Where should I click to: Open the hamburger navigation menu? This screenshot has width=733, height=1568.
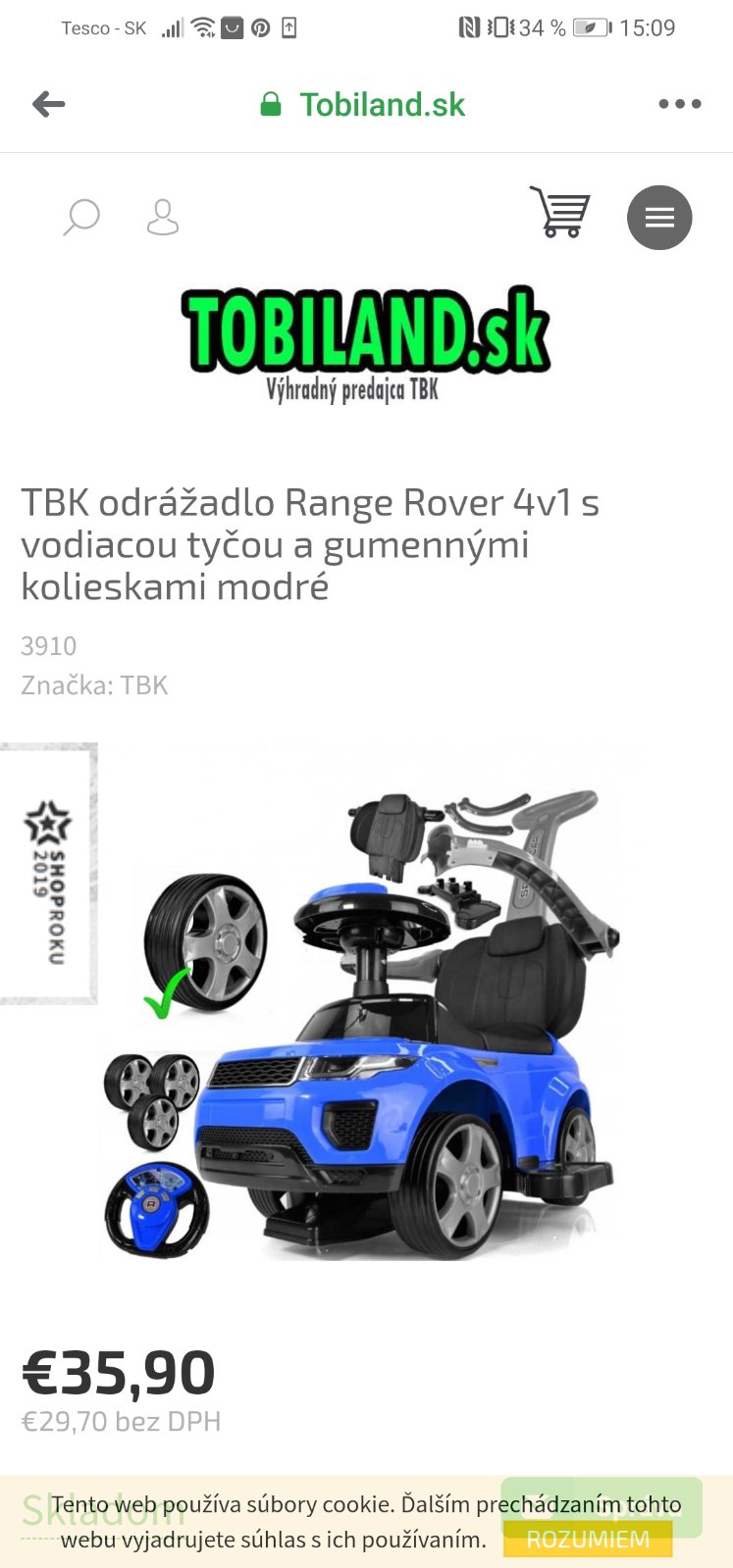[659, 217]
